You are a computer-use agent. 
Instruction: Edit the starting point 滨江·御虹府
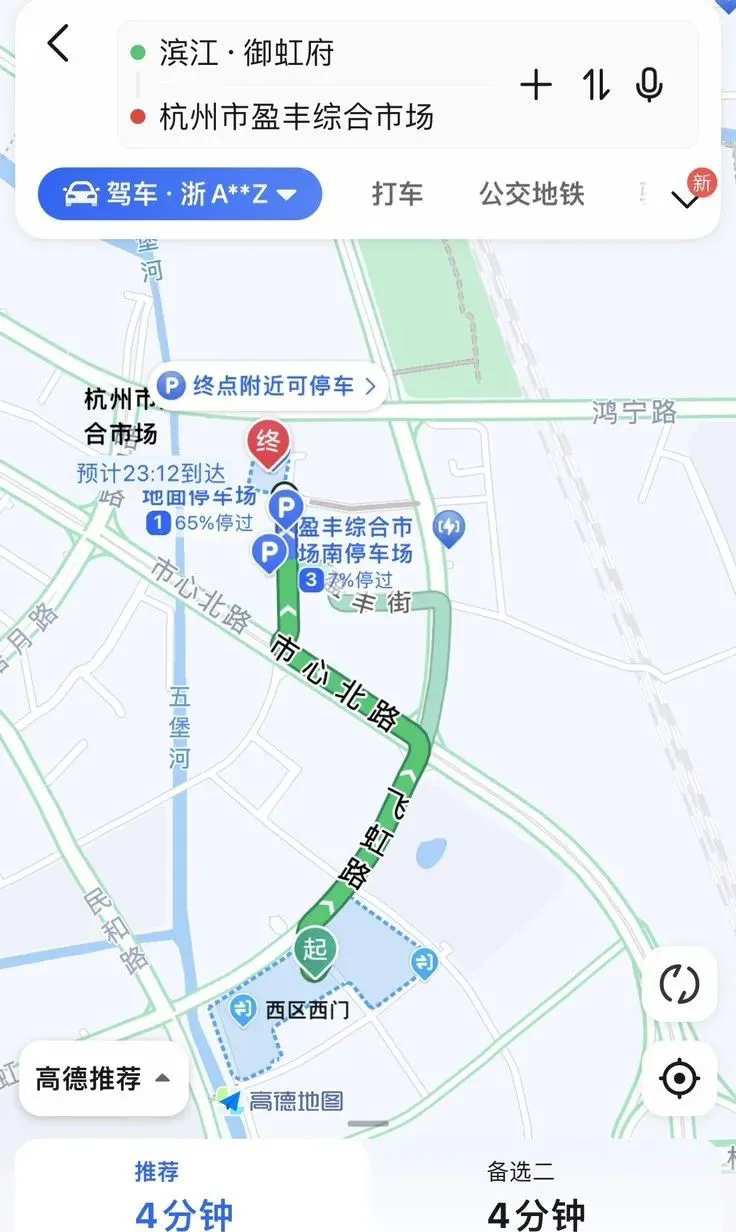(x=246, y=53)
